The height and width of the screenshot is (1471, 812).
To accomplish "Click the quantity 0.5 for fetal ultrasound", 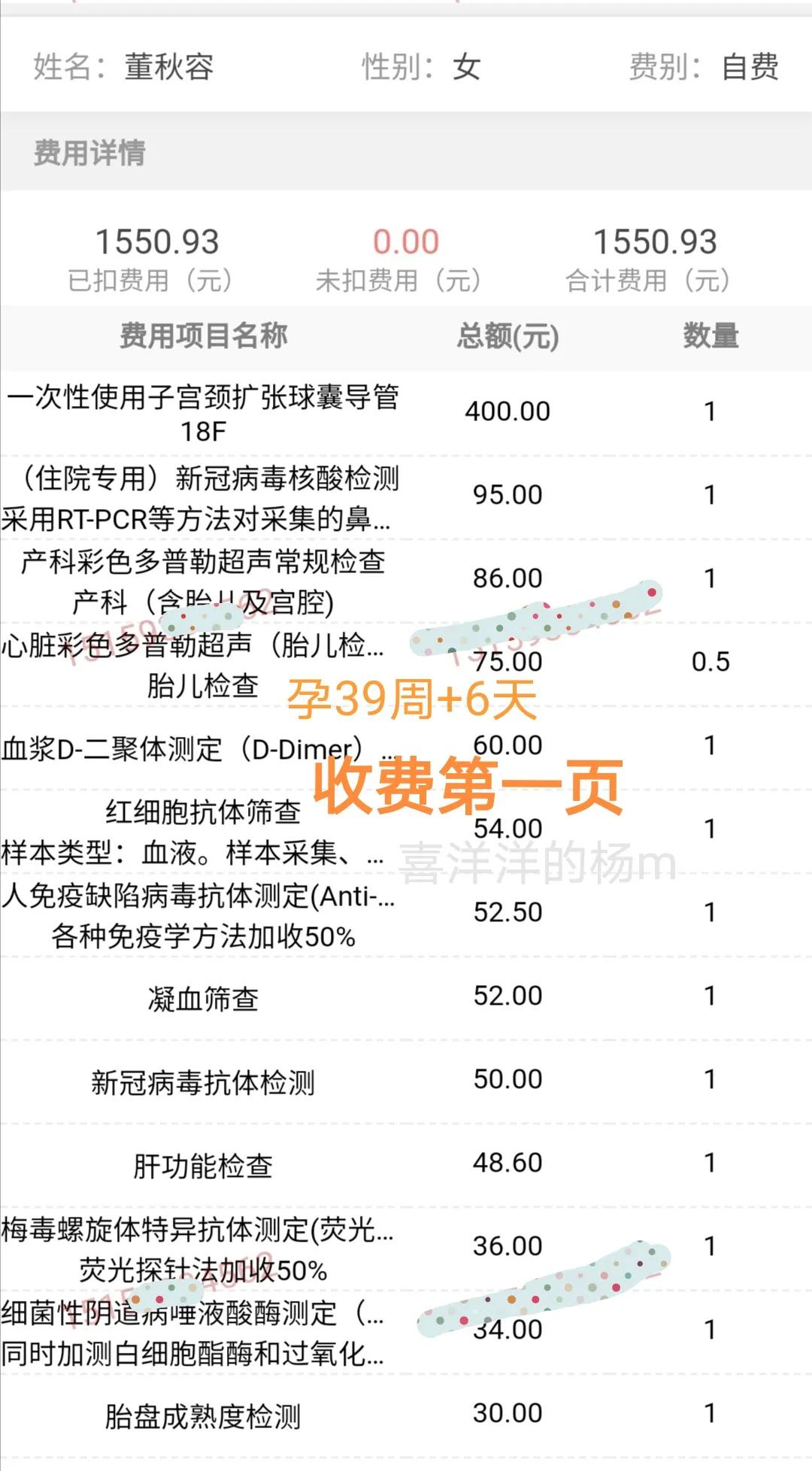I will (710, 662).
